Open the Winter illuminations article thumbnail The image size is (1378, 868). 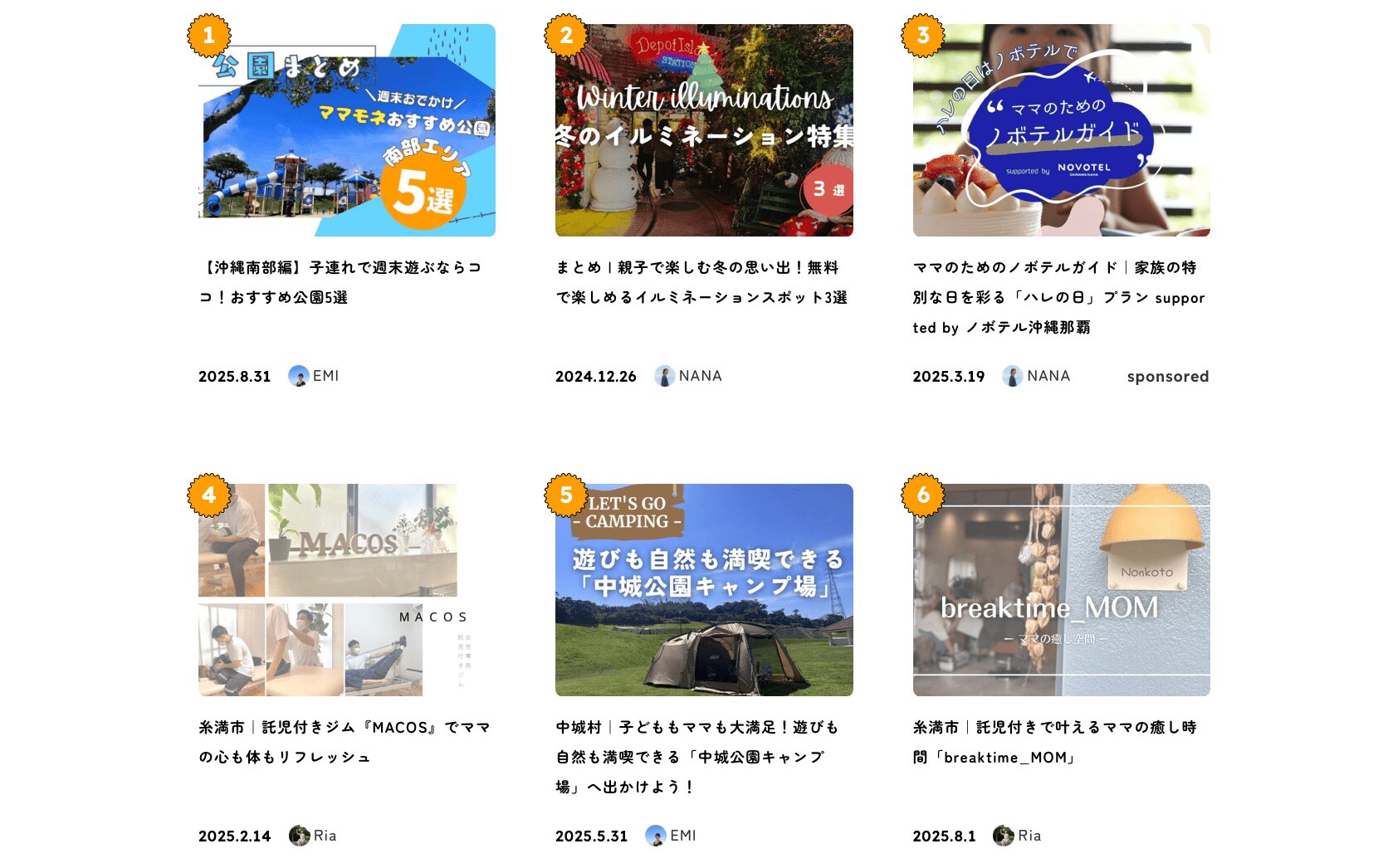tap(704, 130)
